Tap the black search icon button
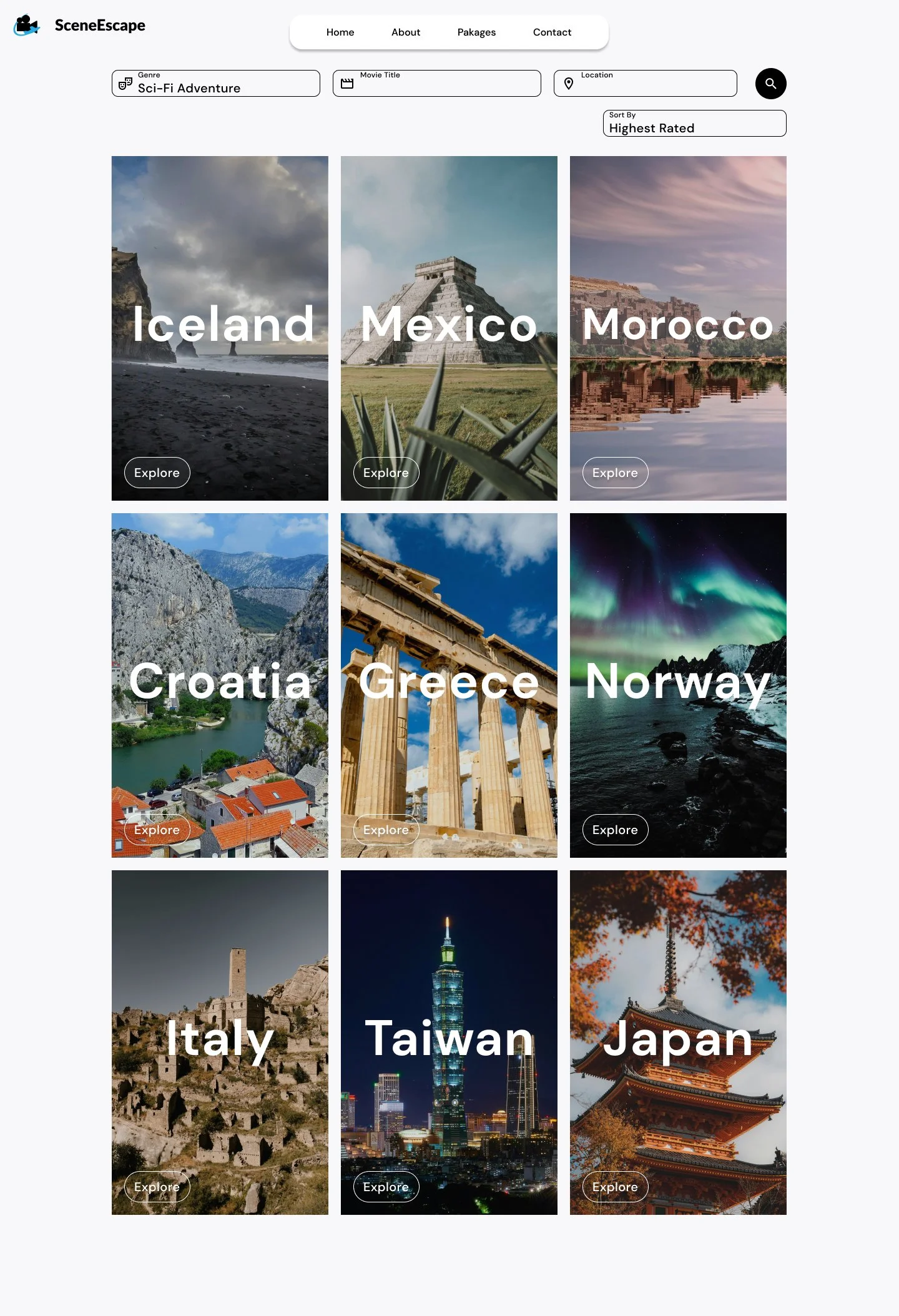The width and height of the screenshot is (899, 1316). point(770,84)
